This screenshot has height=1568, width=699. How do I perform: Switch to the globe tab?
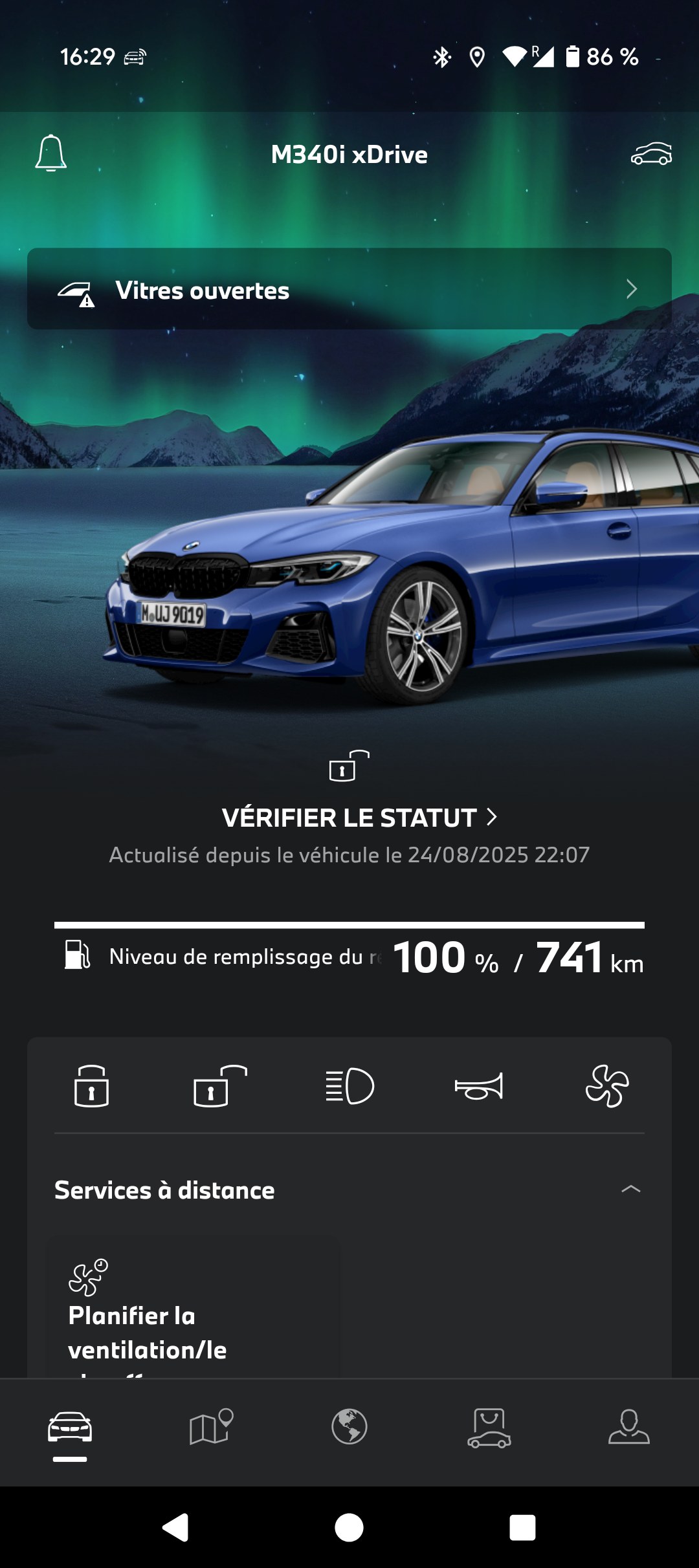349,1427
